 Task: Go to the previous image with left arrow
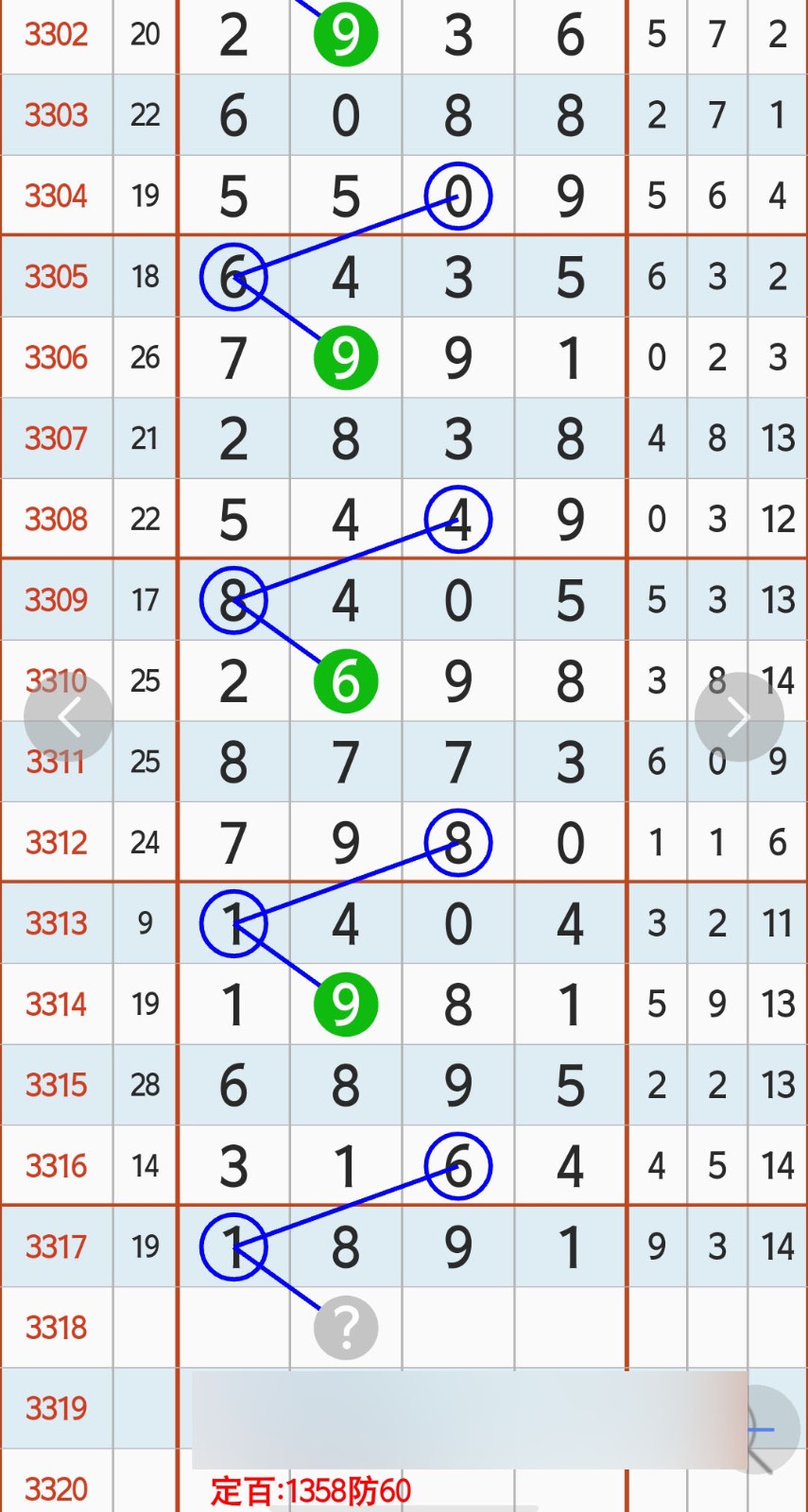(68, 718)
